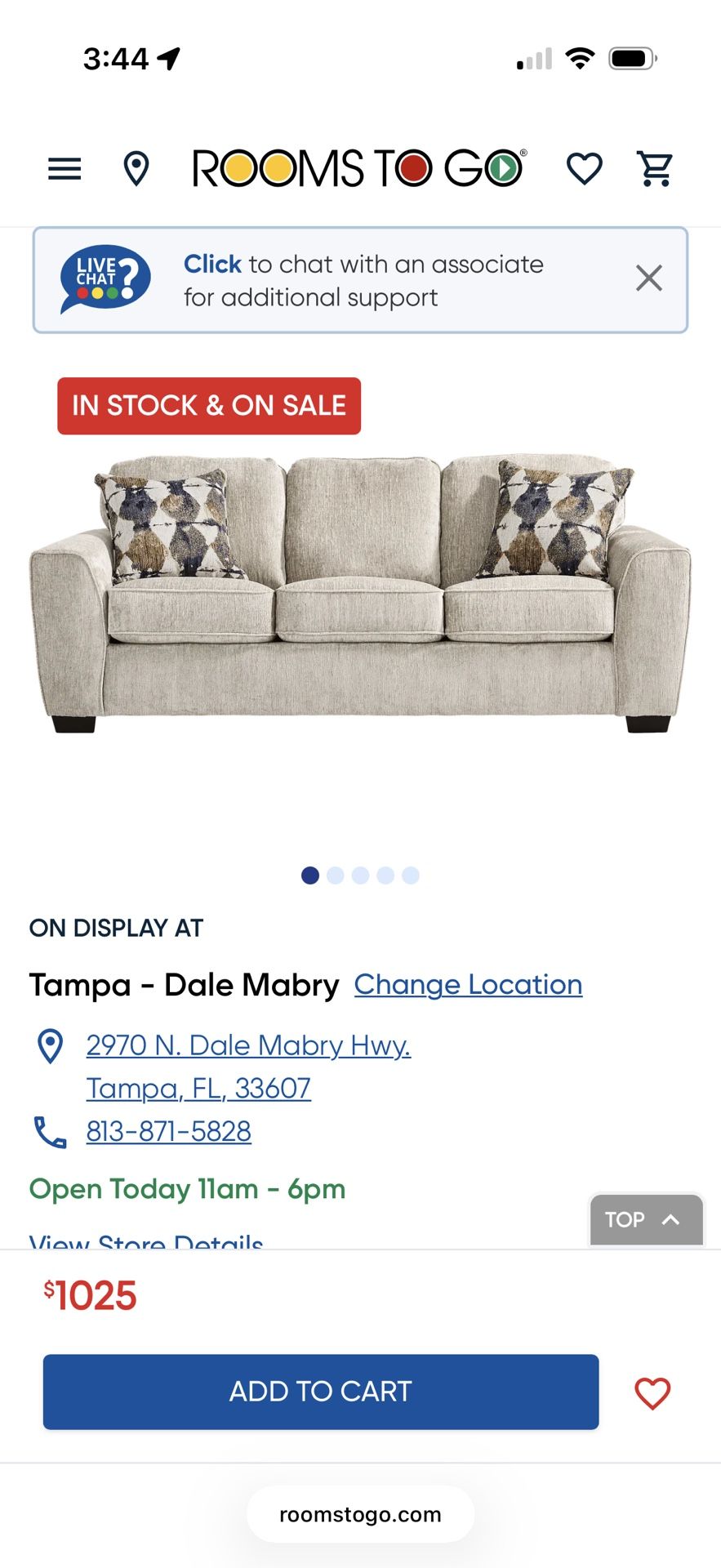Tap Change Location link

tap(468, 984)
